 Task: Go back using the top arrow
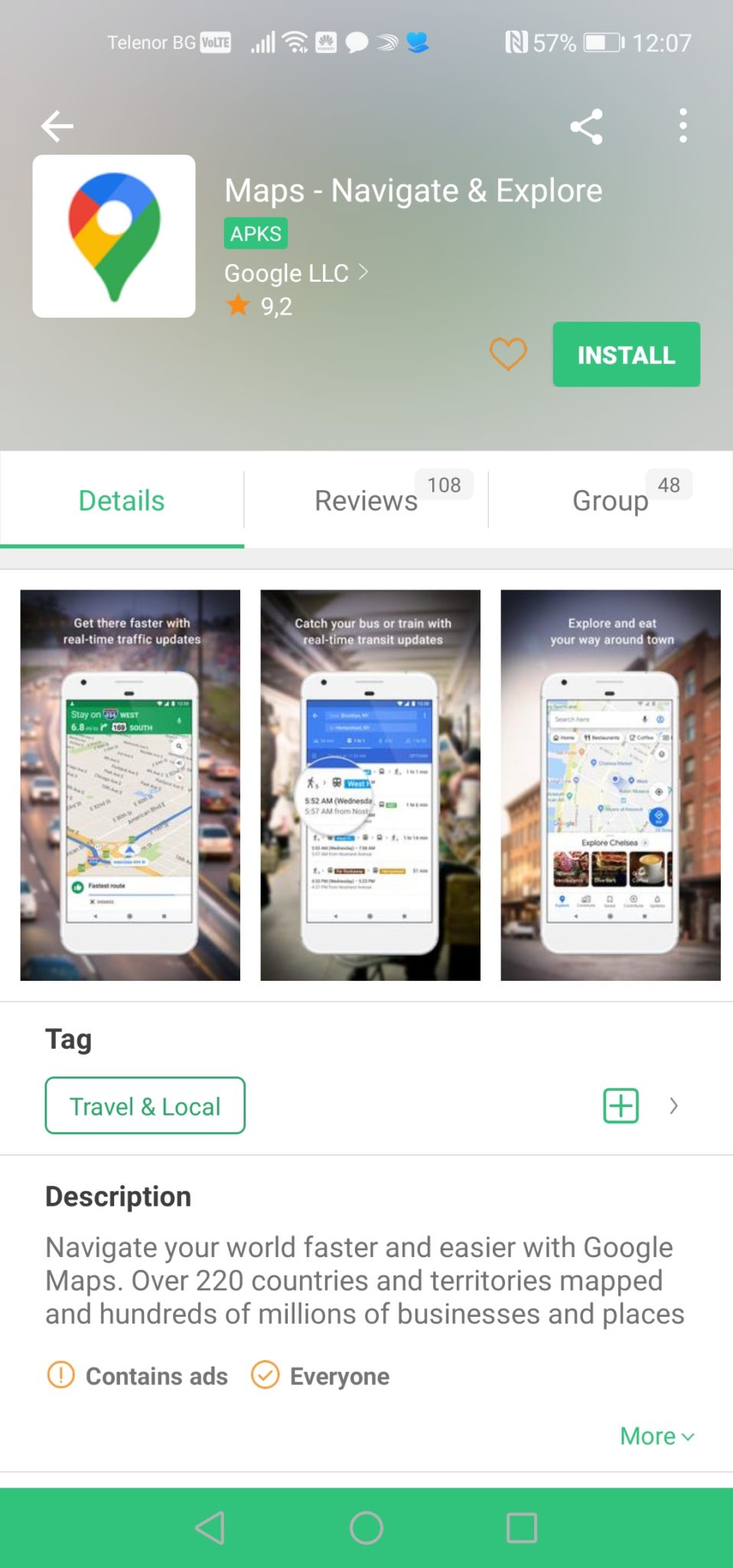pyautogui.click(x=57, y=126)
